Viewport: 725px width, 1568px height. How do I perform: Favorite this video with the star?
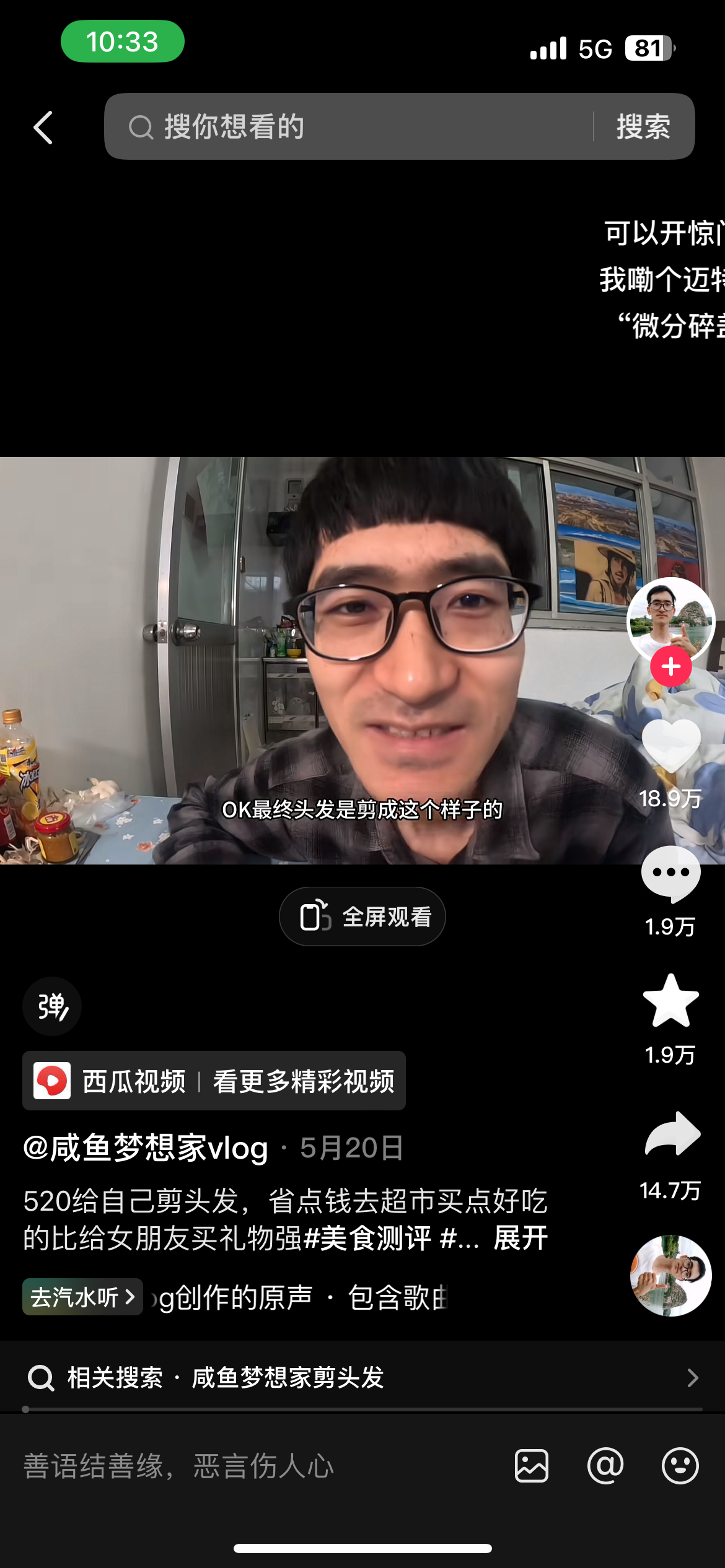tap(670, 1001)
